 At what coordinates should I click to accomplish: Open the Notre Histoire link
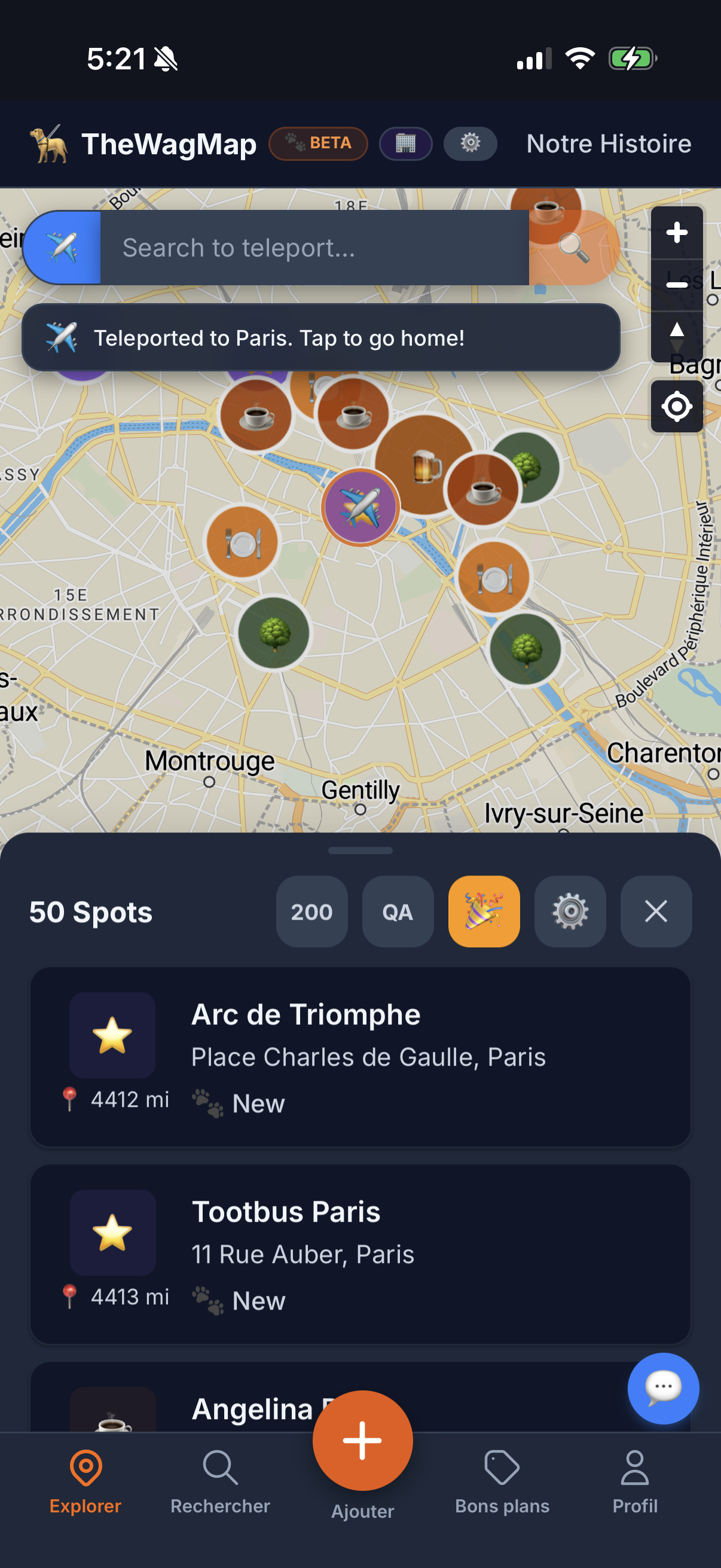608,144
